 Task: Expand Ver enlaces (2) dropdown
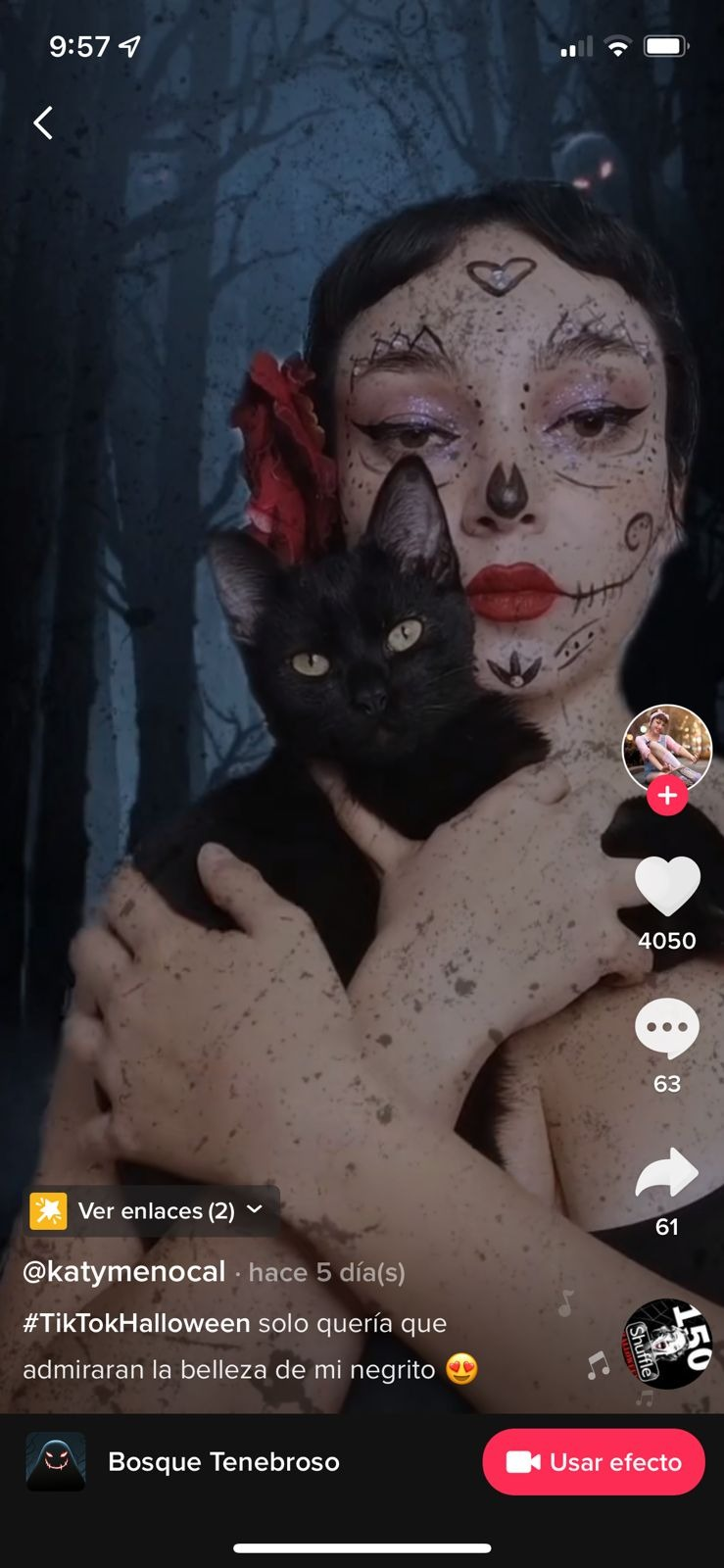click(x=152, y=1211)
